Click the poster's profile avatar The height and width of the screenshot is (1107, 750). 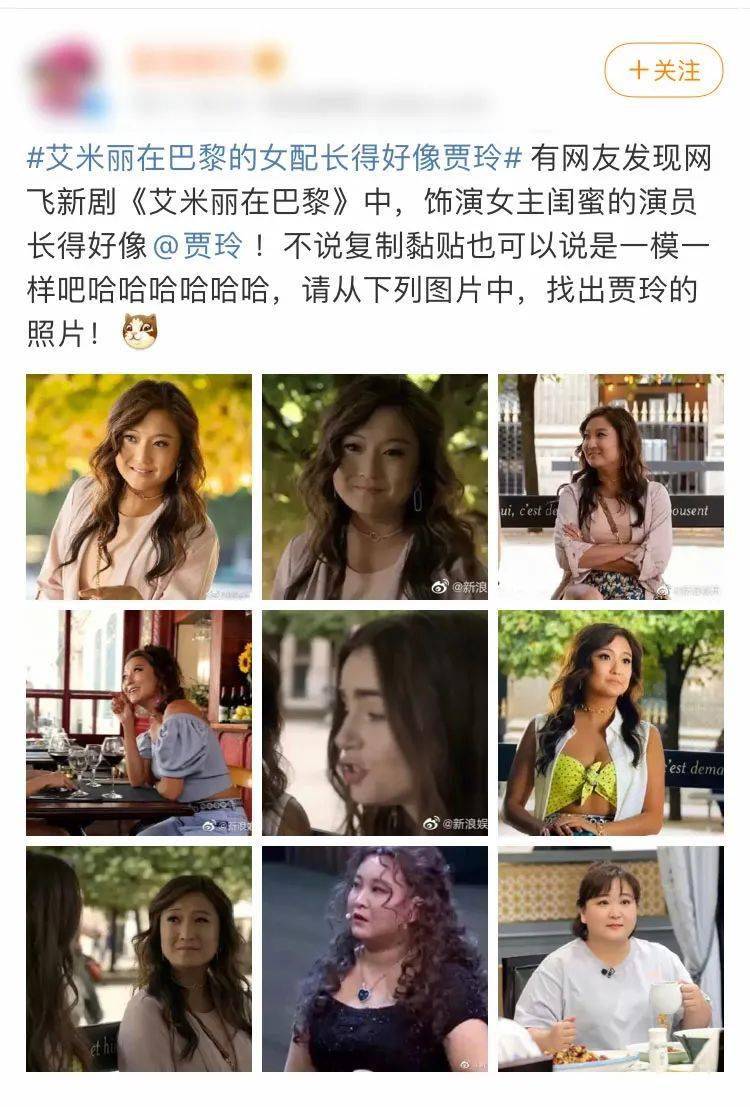click(62, 67)
